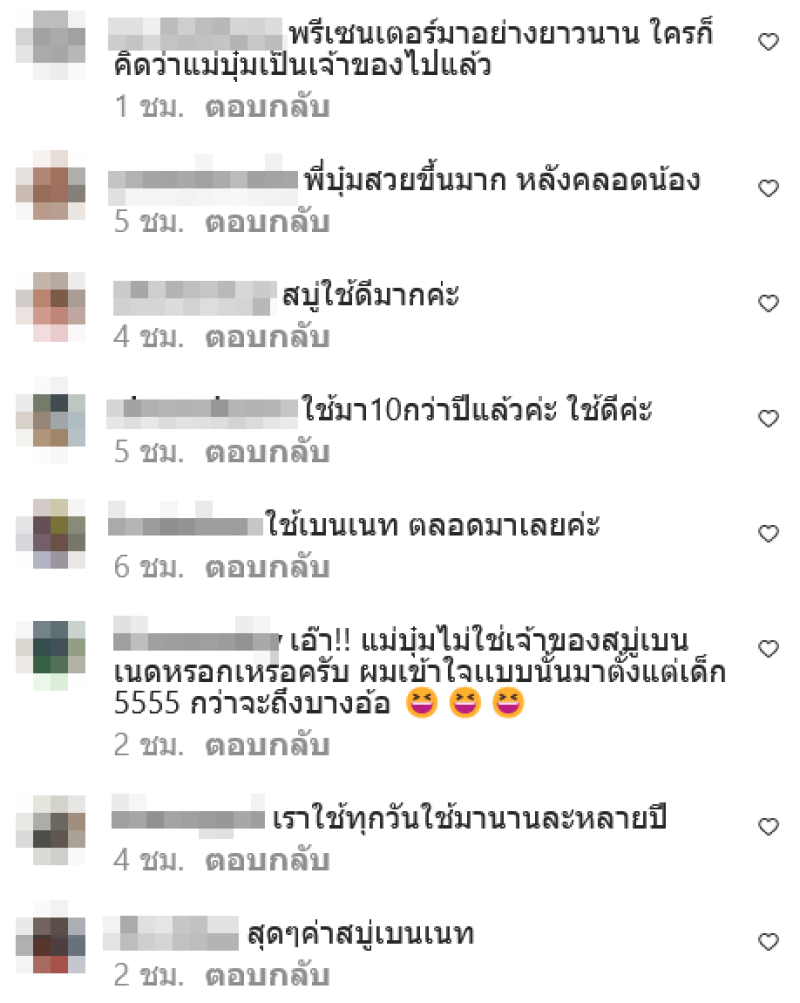Like the comment 'พรีเซนเตอร์มาอย่างยาวนาน'
This screenshot has width=800, height=1003.
(768, 41)
